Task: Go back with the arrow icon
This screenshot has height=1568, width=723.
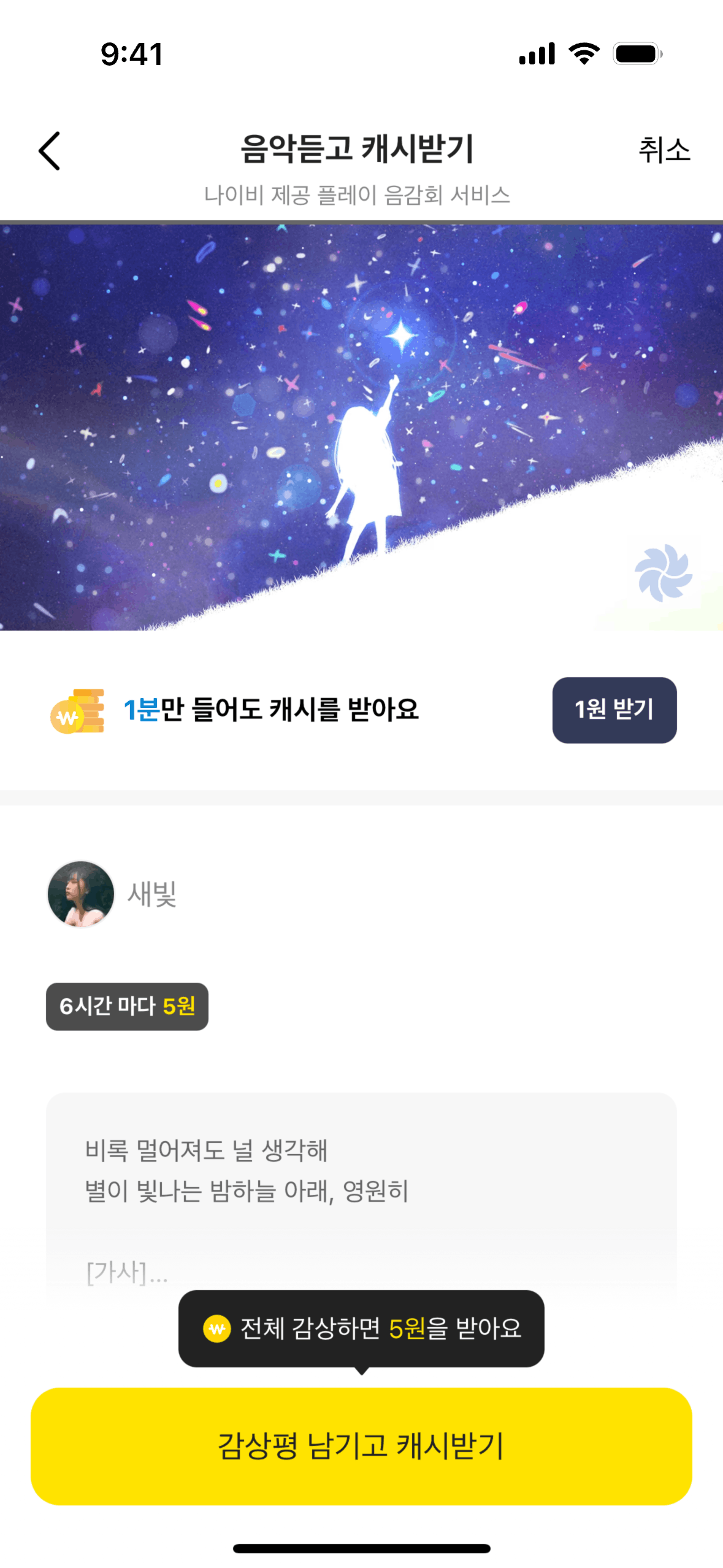Action: coord(49,151)
